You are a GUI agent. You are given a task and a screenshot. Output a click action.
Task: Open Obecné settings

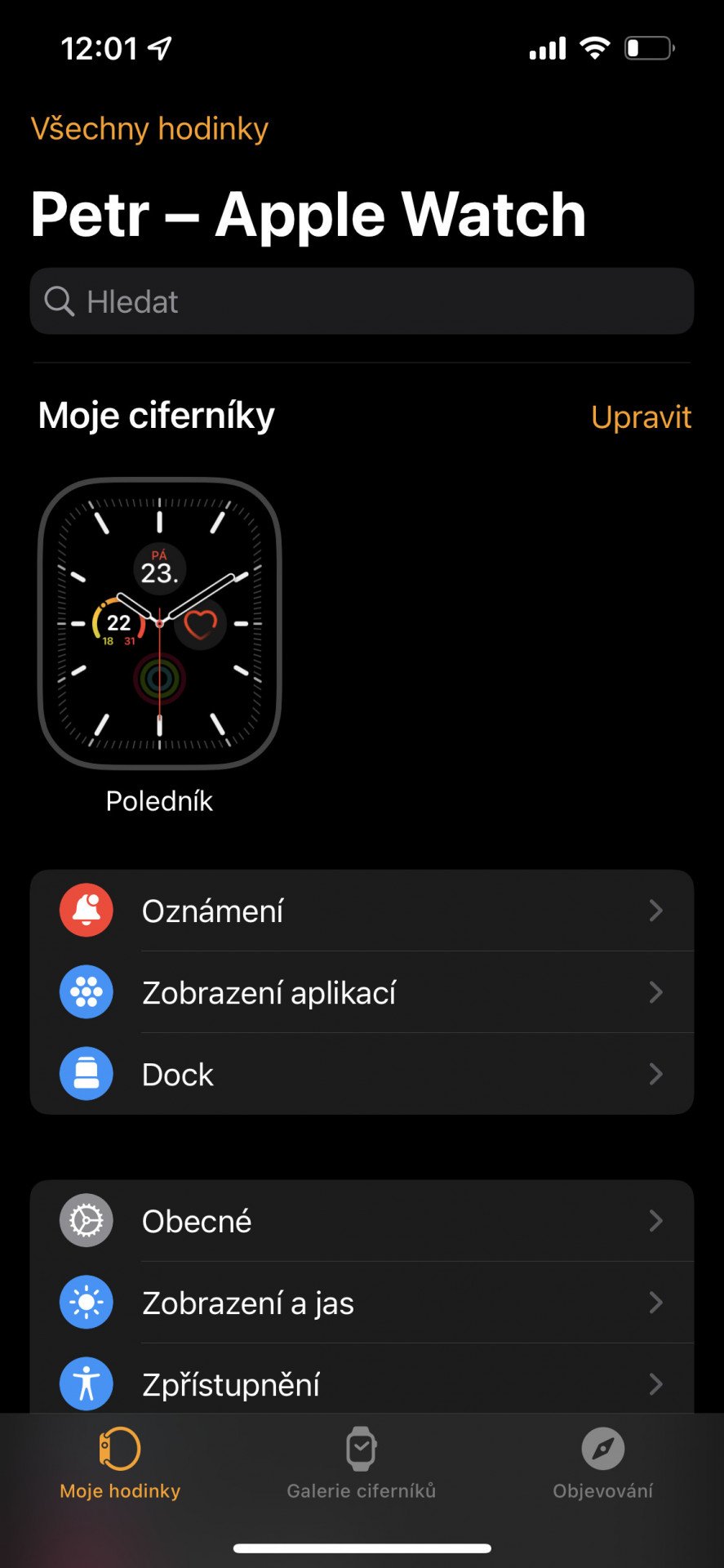point(362,1221)
